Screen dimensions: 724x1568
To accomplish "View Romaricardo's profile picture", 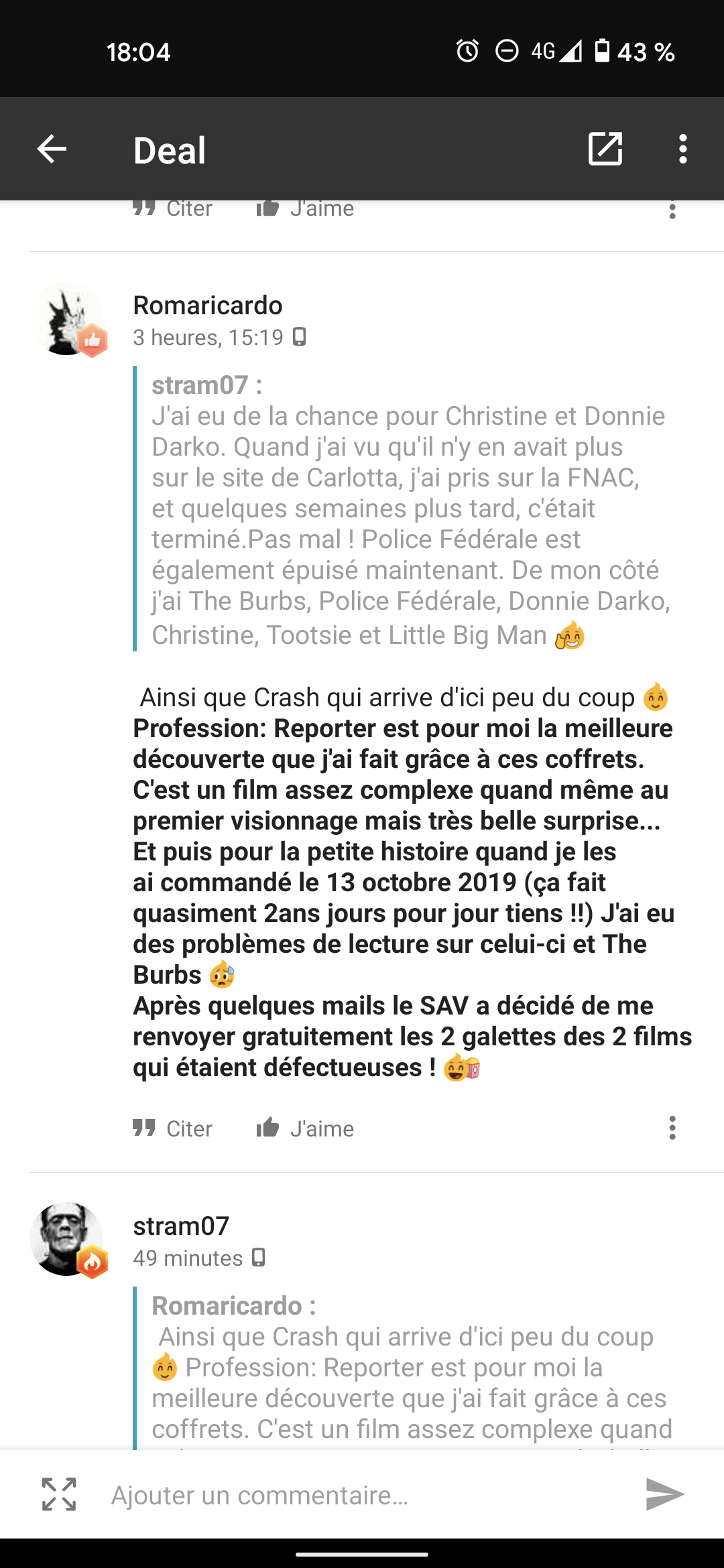I will (67, 319).
